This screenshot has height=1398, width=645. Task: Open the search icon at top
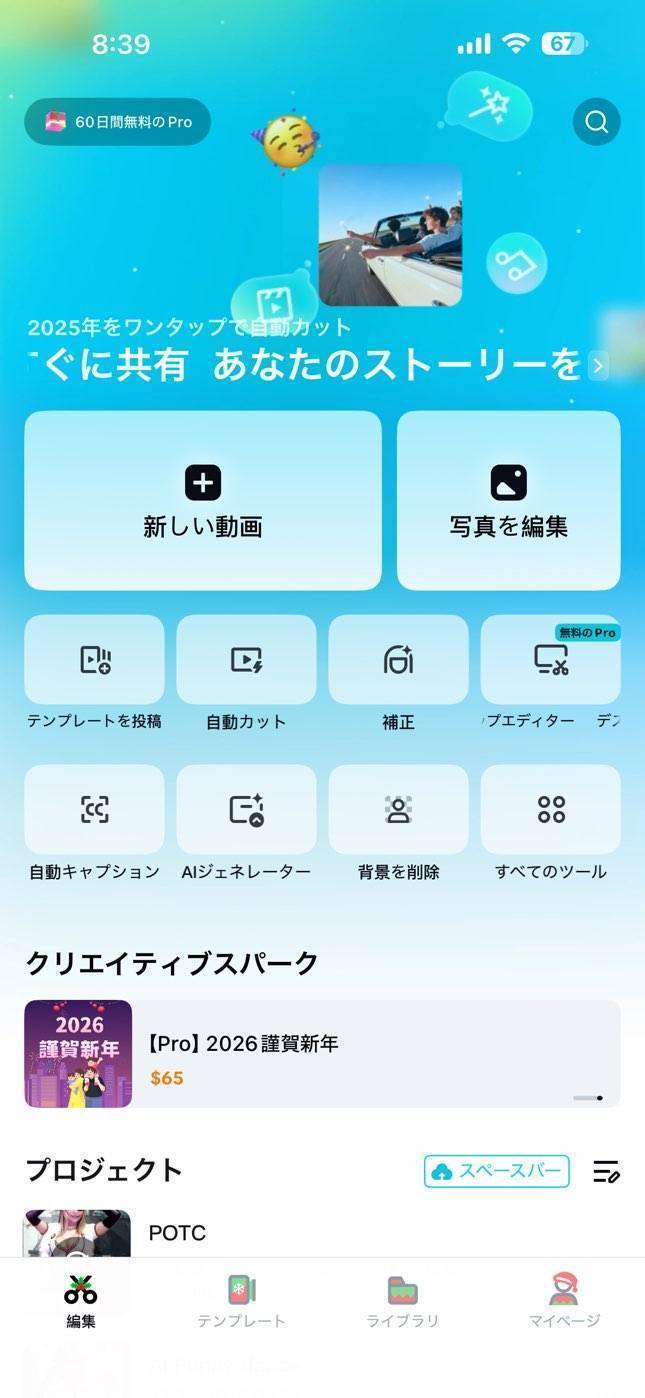tap(596, 122)
